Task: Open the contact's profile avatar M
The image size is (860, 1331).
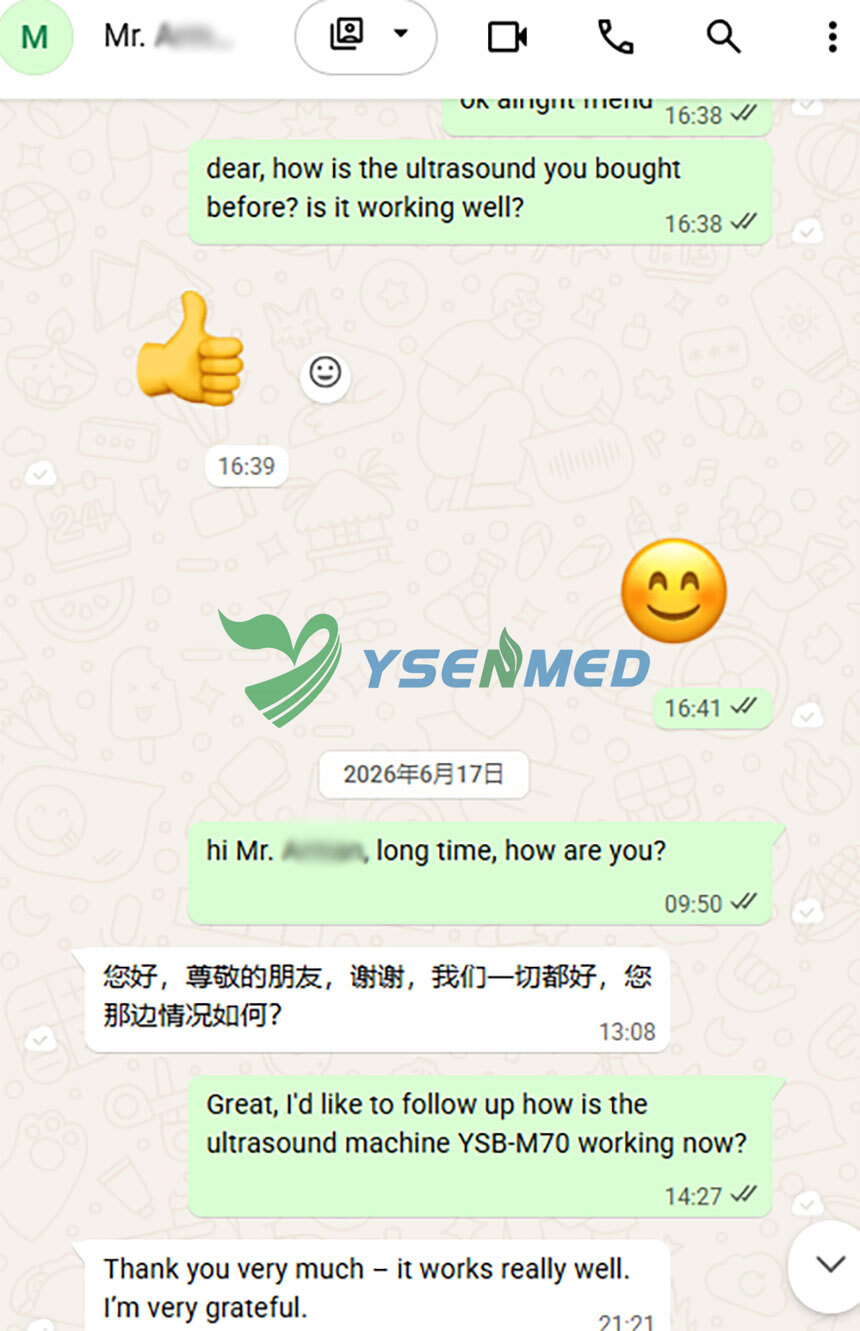Action: (x=35, y=37)
